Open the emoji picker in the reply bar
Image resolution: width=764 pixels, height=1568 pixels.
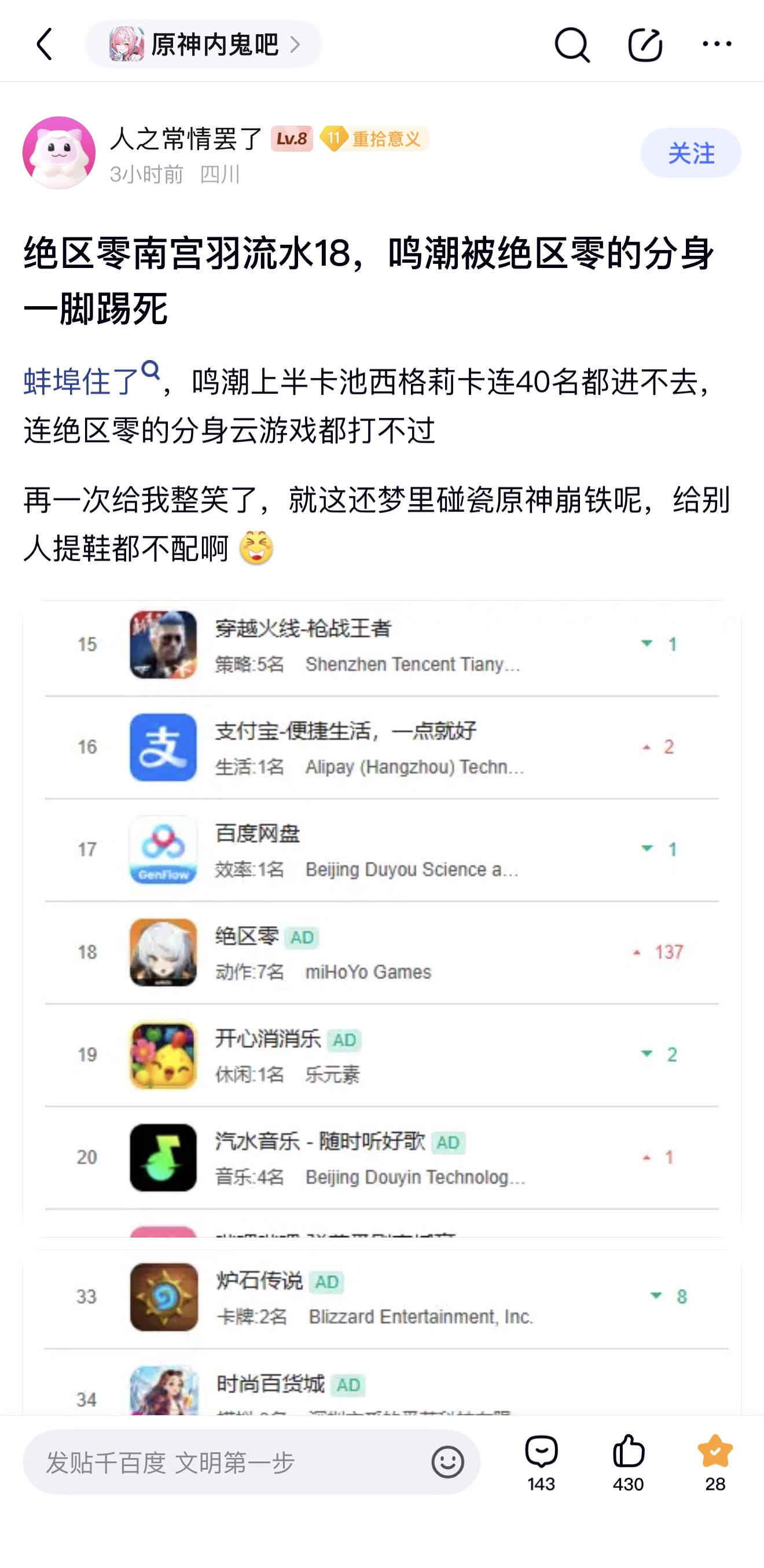[447, 1461]
